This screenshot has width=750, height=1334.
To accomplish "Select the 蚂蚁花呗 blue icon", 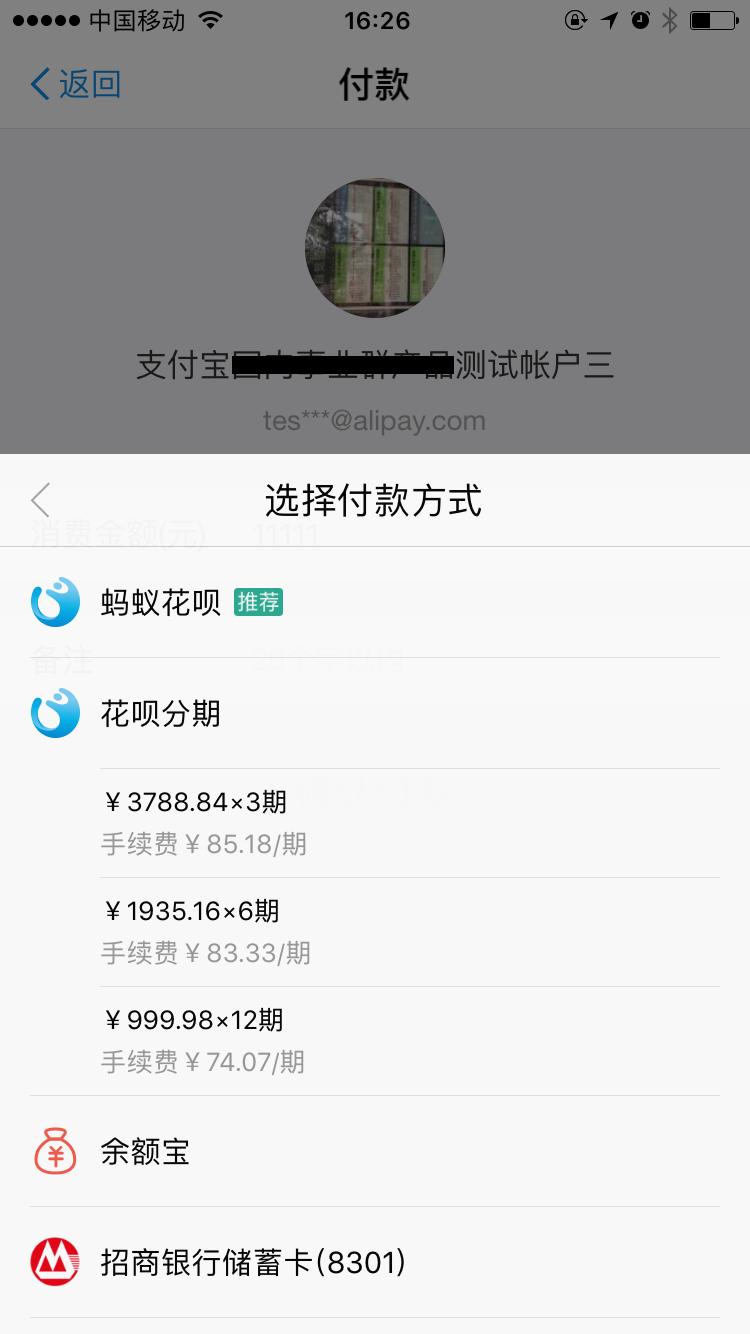I will point(55,603).
